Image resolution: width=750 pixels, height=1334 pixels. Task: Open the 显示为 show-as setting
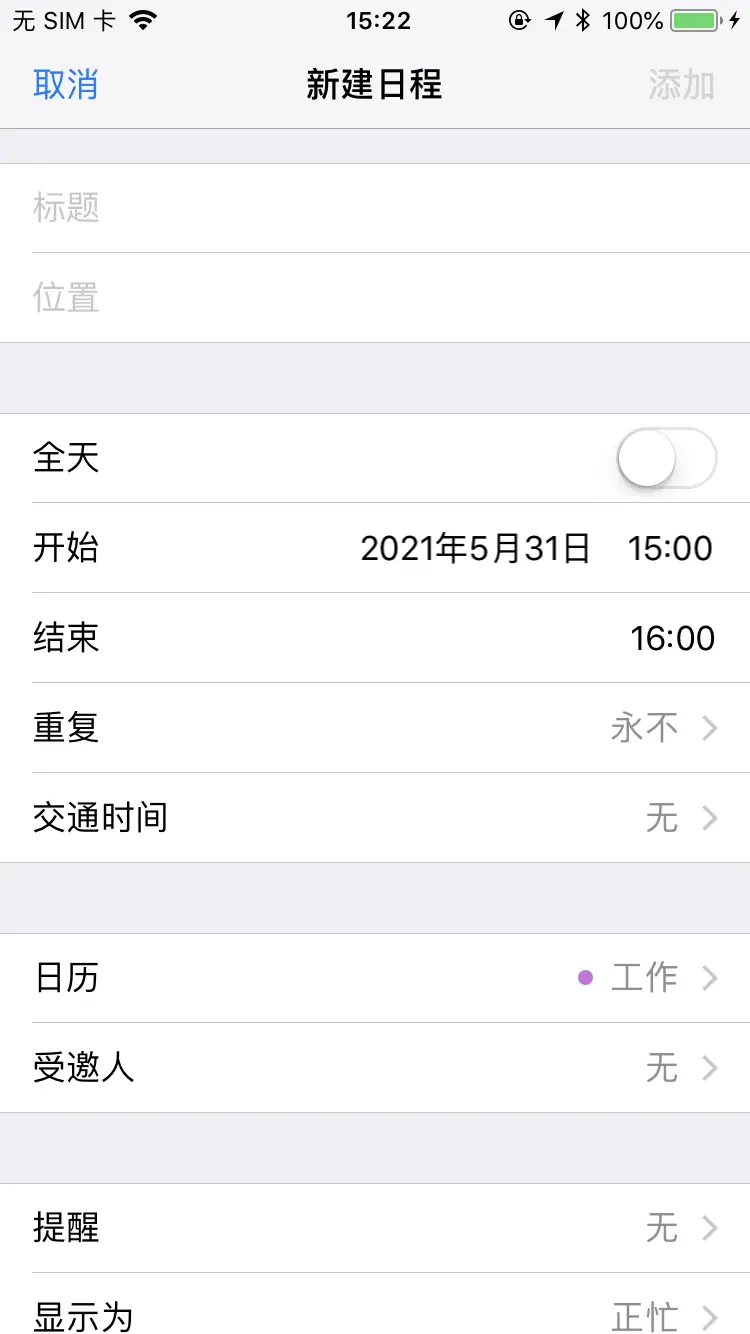tap(375, 1304)
